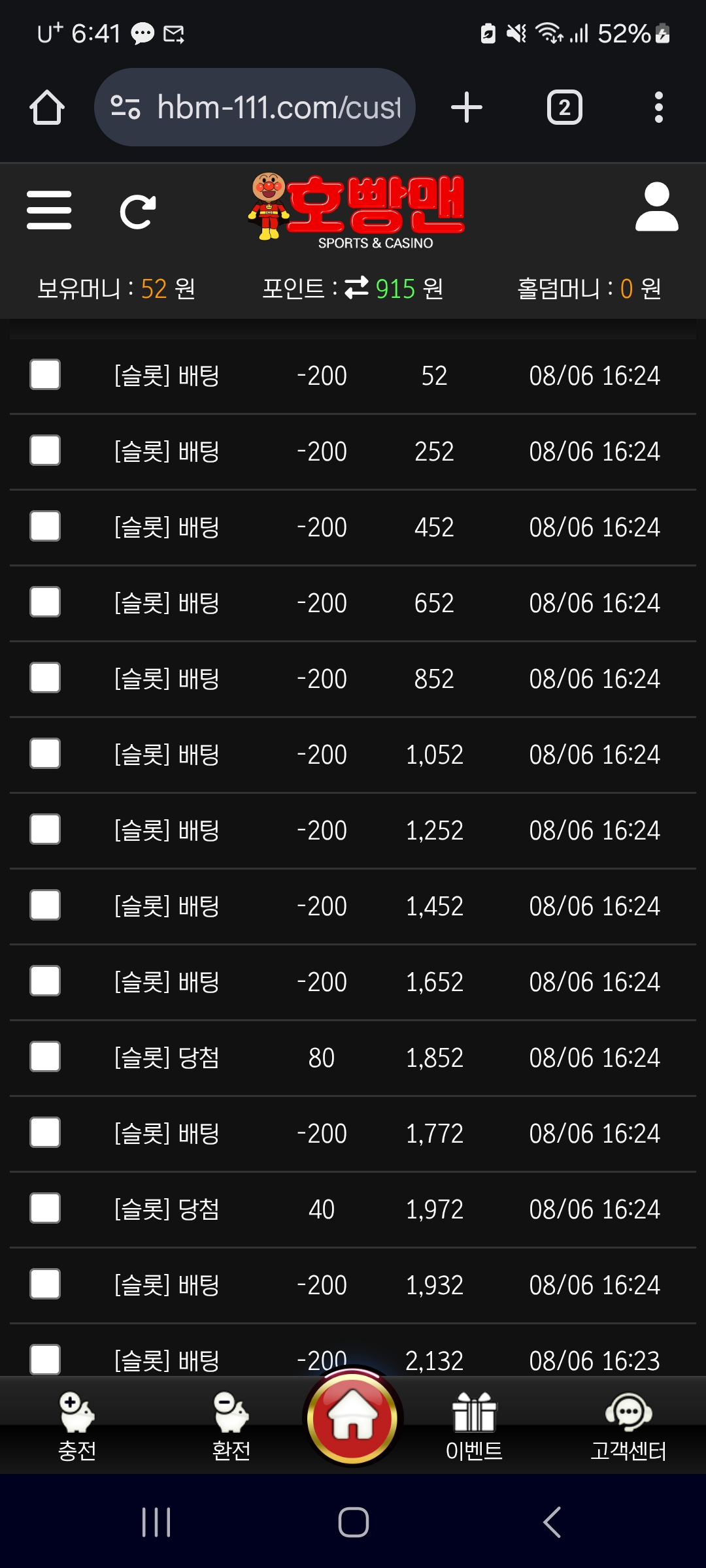Tap the point transfer arrows icon
This screenshot has height=1568, width=706.
[x=357, y=287]
